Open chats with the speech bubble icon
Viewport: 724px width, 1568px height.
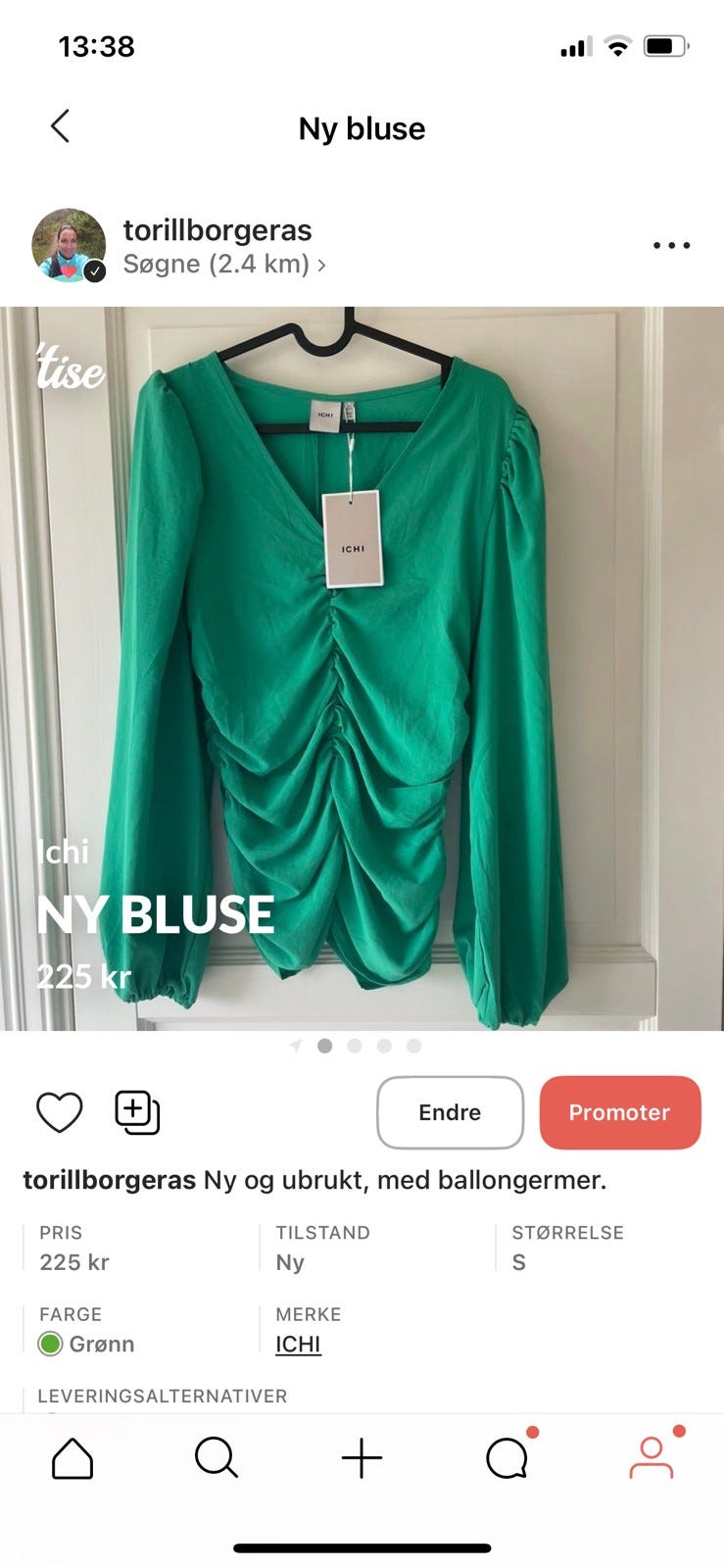[506, 1457]
